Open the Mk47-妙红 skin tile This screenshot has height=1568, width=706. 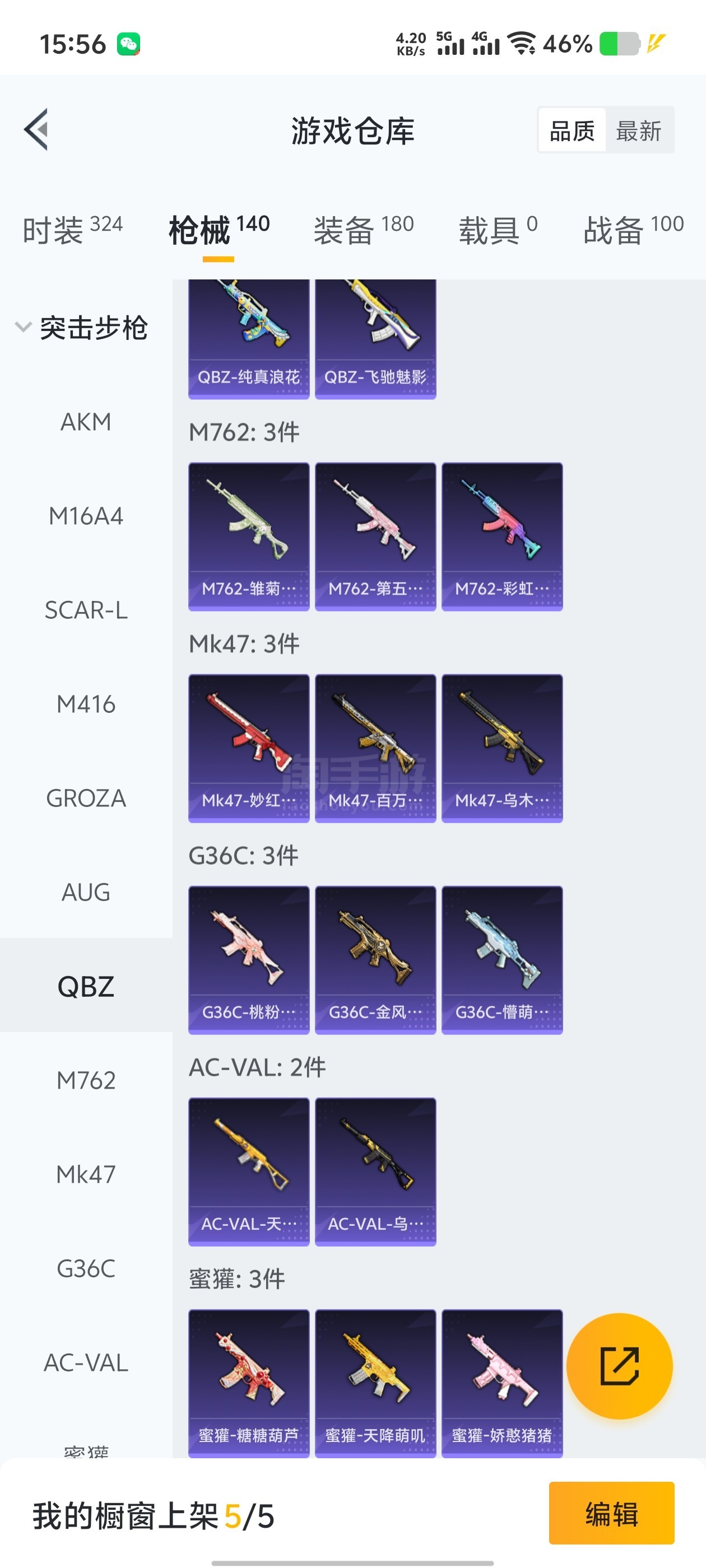point(249,748)
